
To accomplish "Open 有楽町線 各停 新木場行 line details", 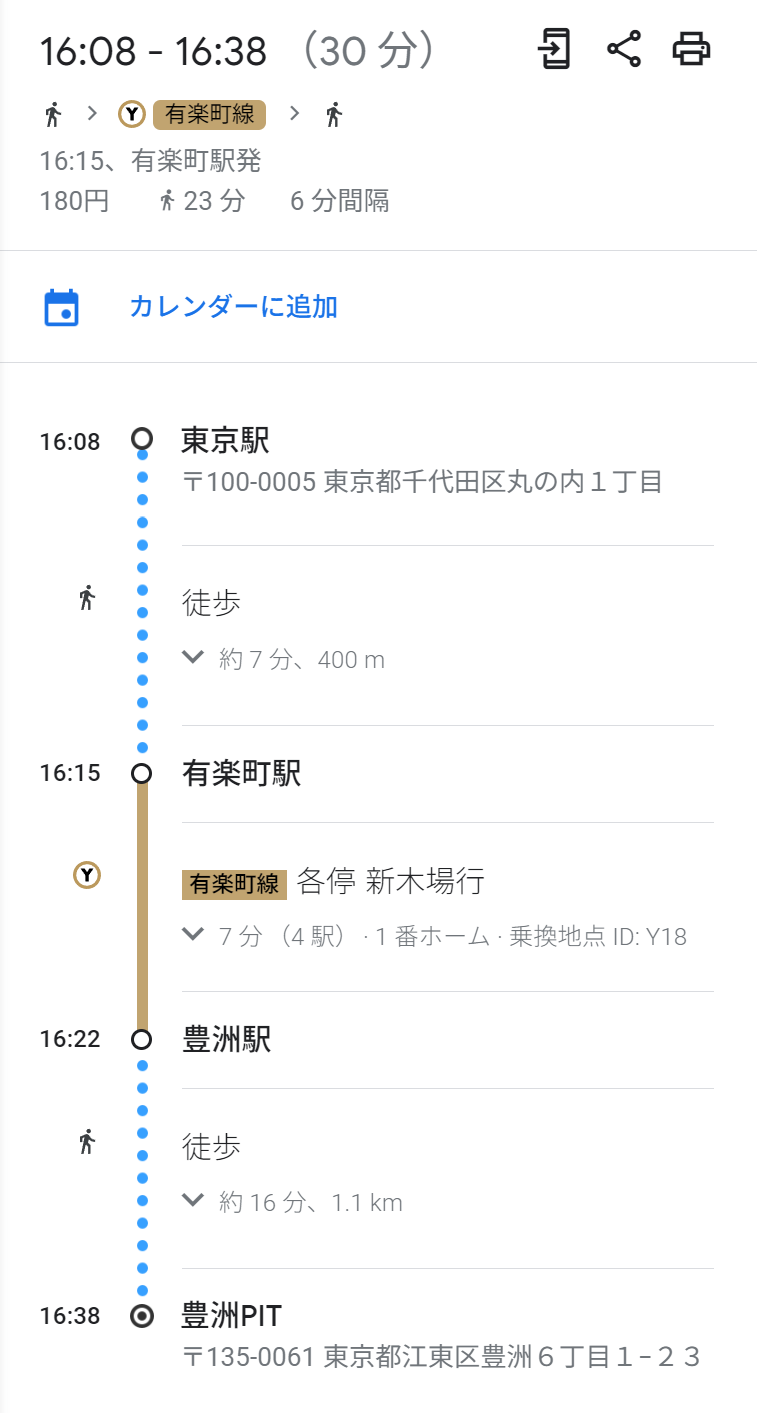I will point(333,882).
